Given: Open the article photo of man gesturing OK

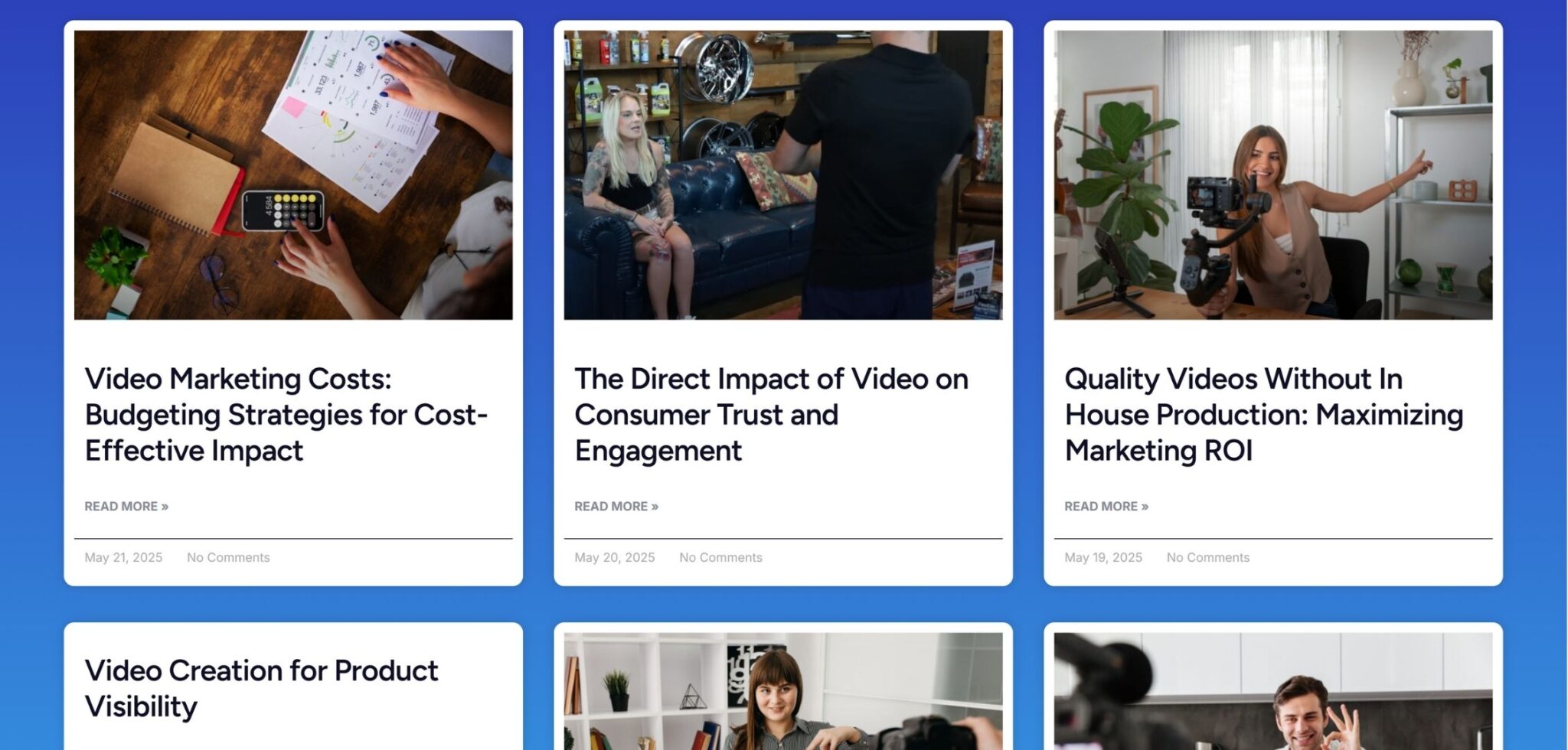Looking at the screenshot, I should pos(1272,691).
